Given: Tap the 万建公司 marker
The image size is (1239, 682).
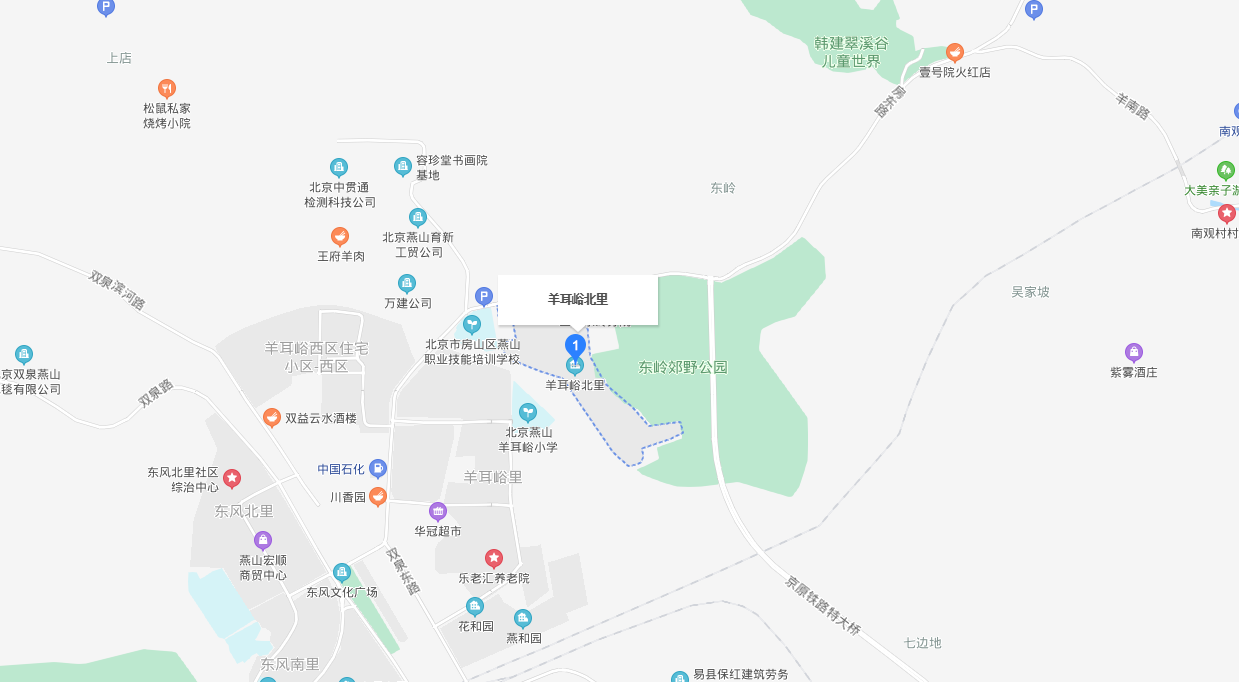Looking at the screenshot, I should 407,283.
